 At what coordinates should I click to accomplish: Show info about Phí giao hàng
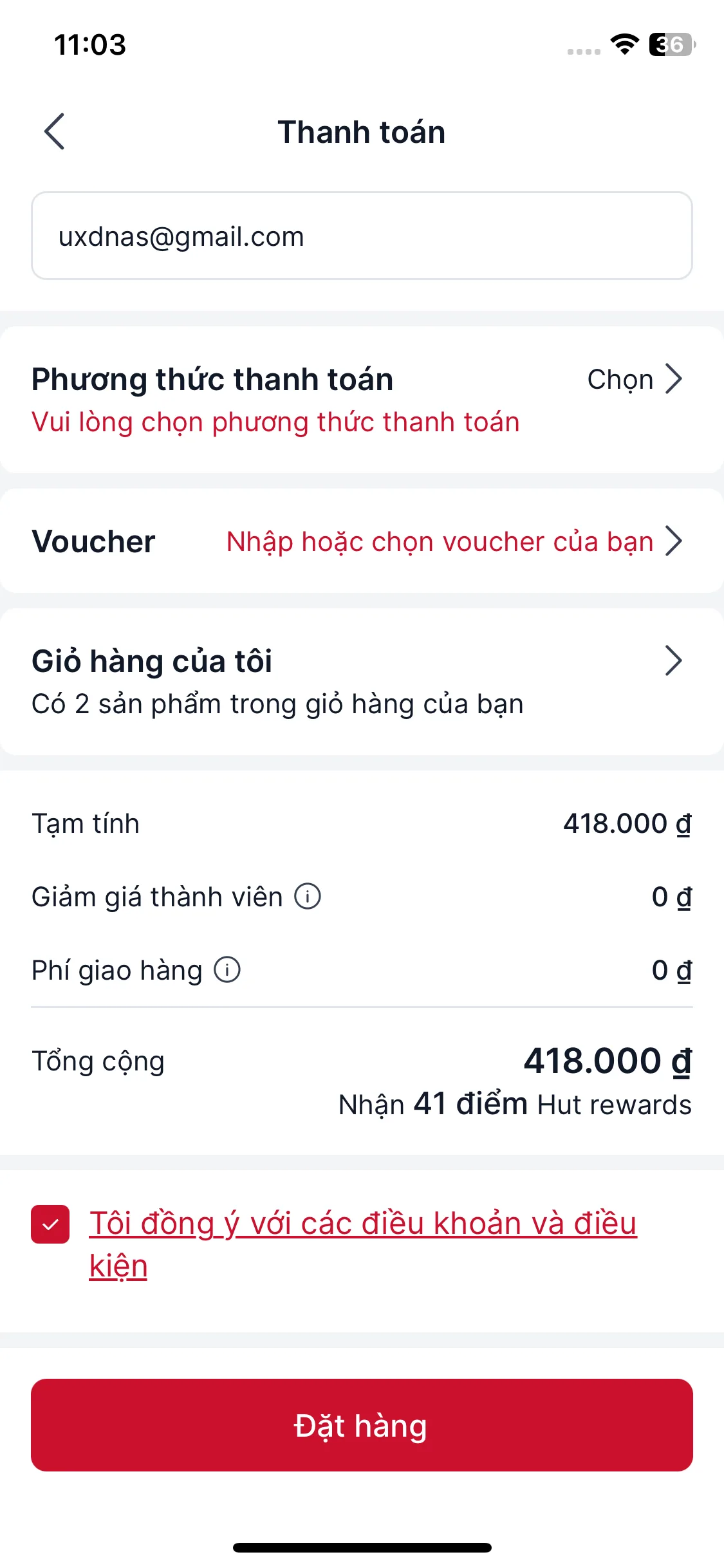[x=227, y=969]
